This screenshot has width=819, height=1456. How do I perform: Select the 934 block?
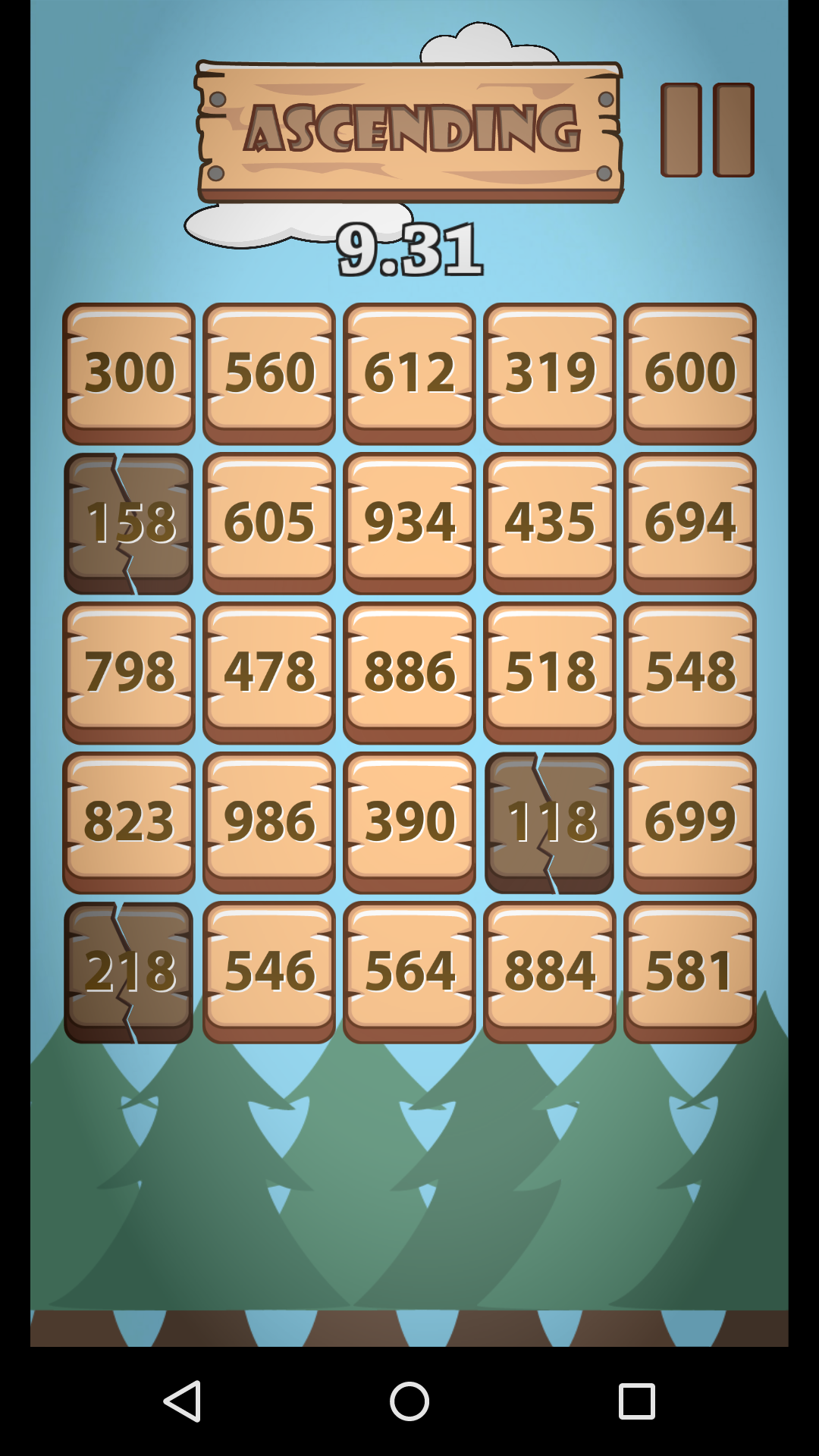(409, 522)
